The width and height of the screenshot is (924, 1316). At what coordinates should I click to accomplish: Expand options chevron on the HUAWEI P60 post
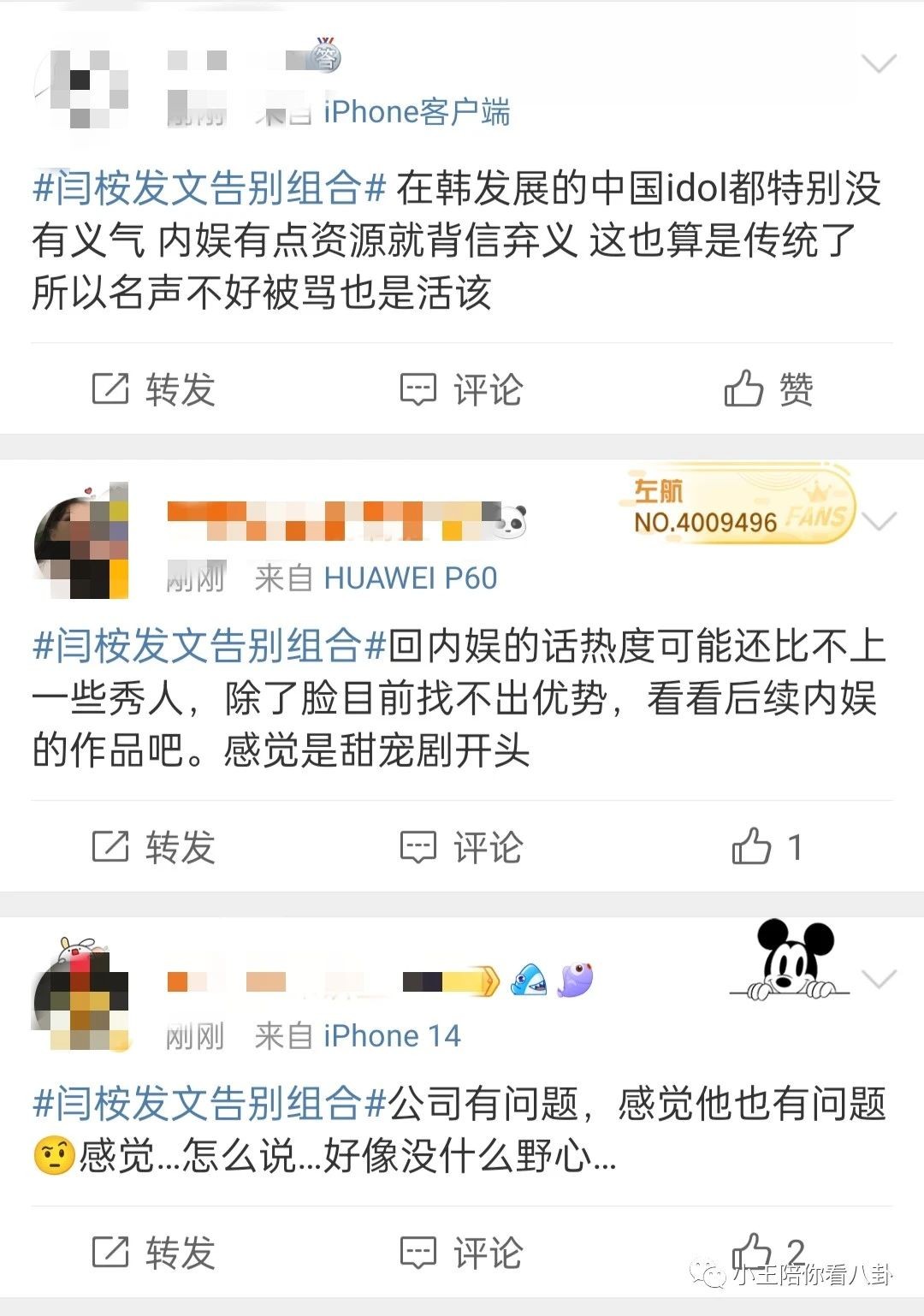(879, 521)
